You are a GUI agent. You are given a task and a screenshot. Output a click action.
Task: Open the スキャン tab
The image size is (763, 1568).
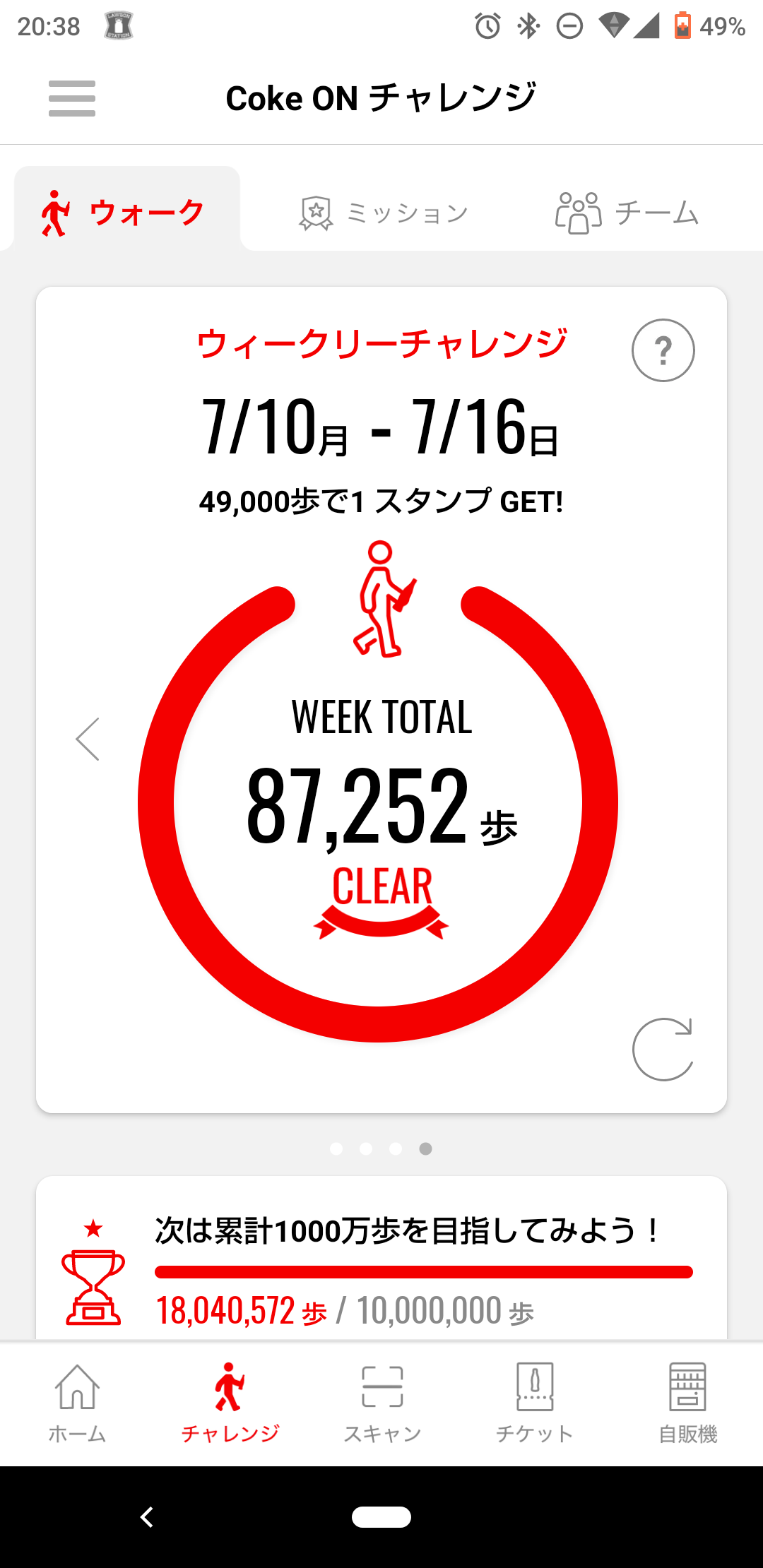382,1403
